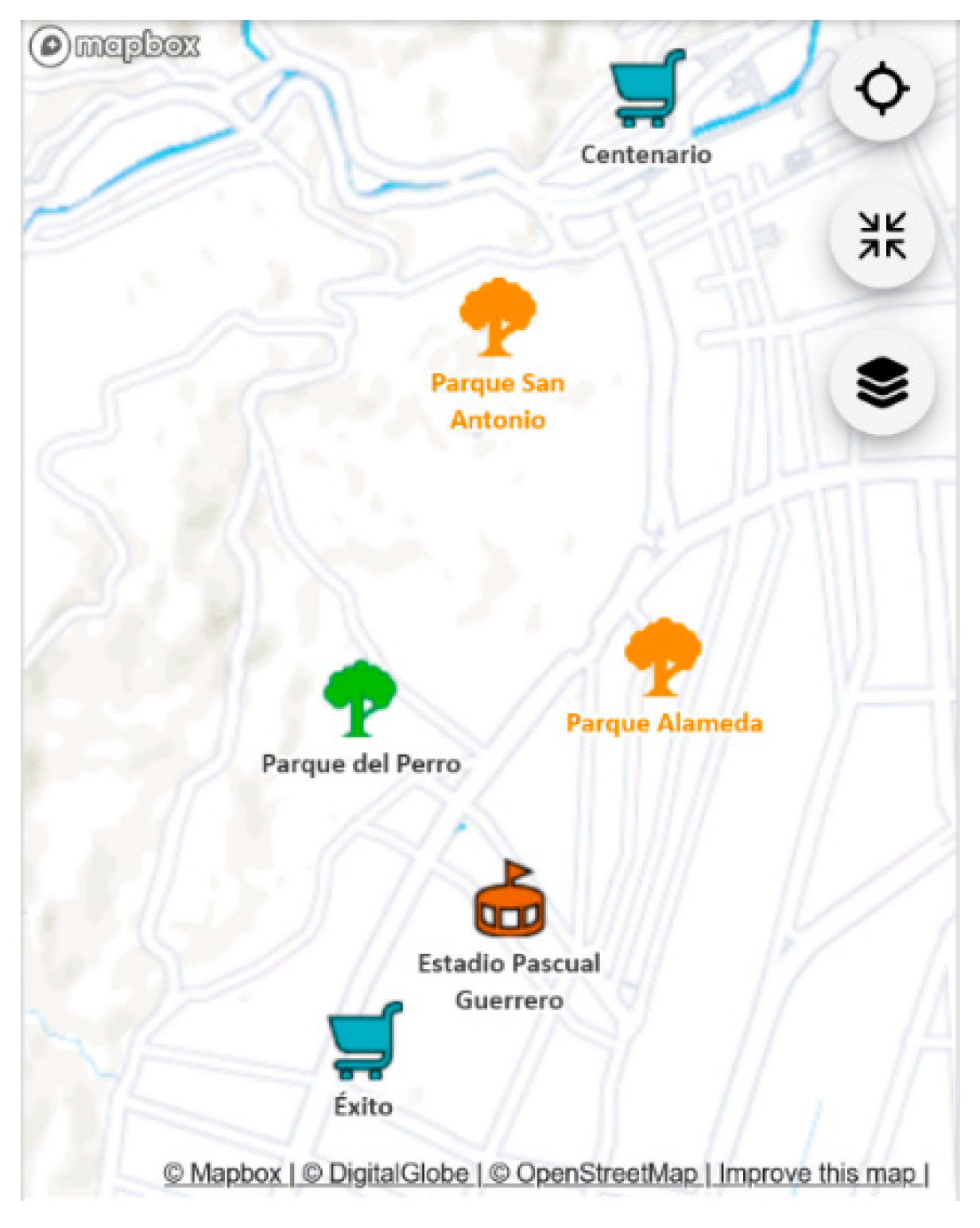Viewport: 980px width, 1228px height.
Task: Open the © Mapbox attribution link
Action: (223, 1173)
